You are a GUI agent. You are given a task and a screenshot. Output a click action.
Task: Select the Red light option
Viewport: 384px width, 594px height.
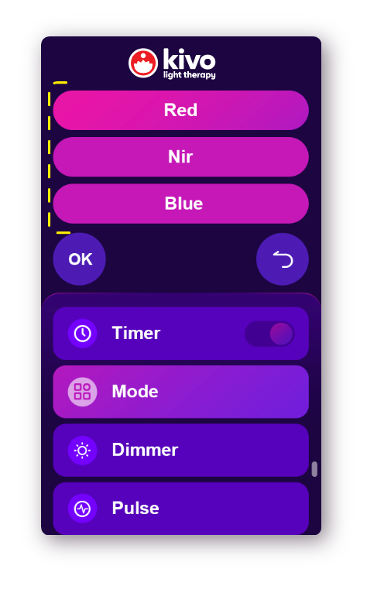point(181,110)
